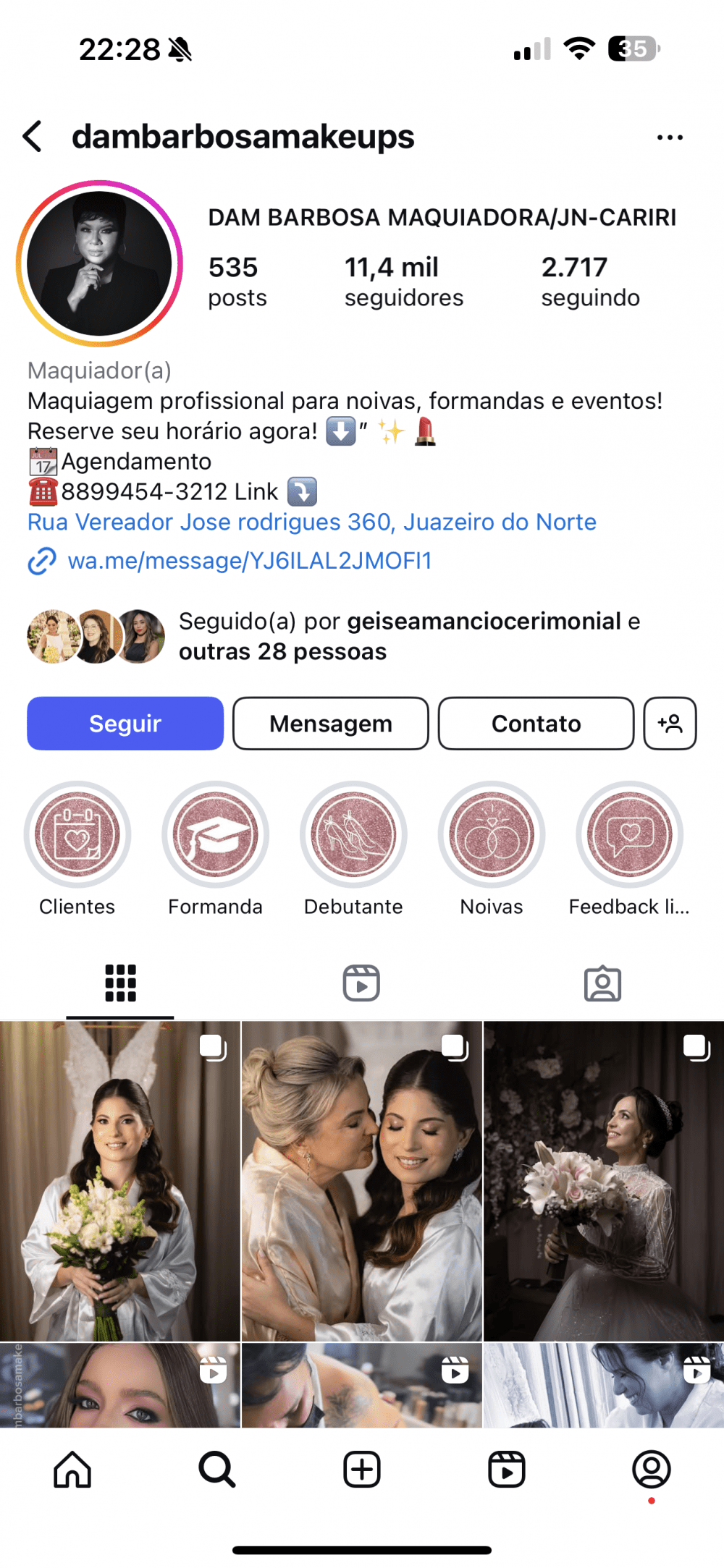Go back from dambarbosamakeups profile
This screenshot has height=1568, width=724.
[x=33, y=136]
